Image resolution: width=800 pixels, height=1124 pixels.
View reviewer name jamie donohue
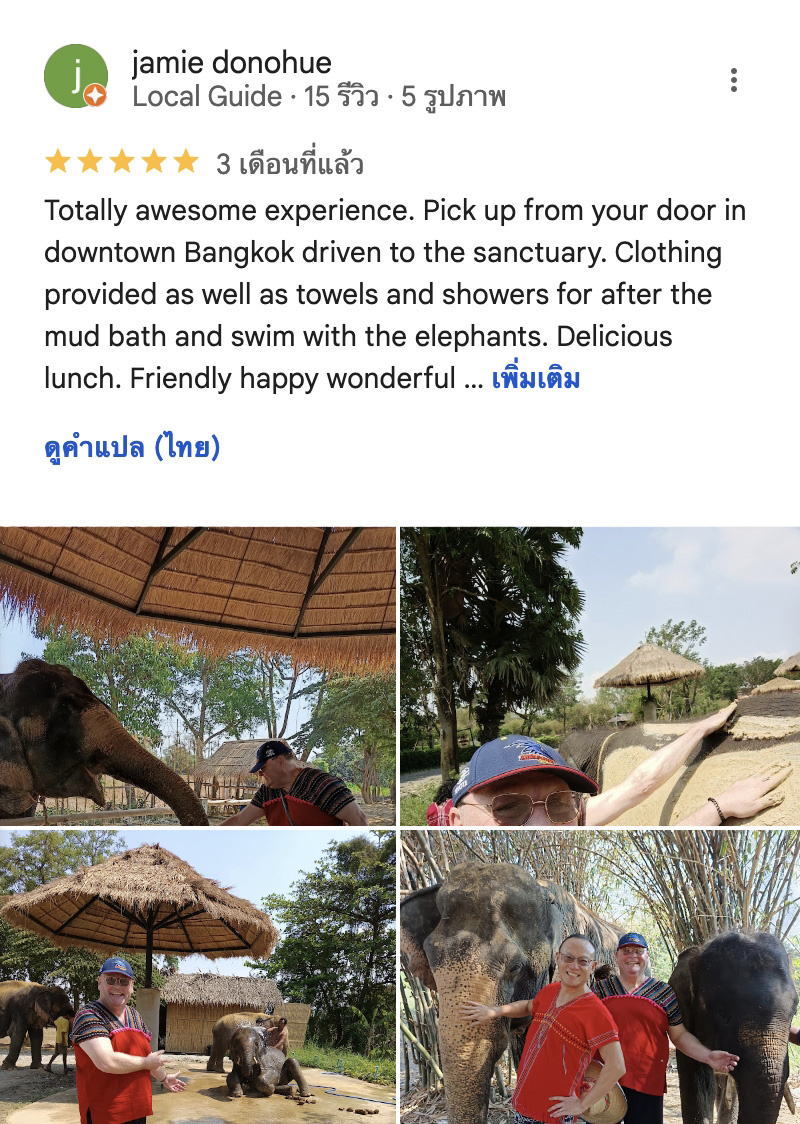(x=231, y=63)
